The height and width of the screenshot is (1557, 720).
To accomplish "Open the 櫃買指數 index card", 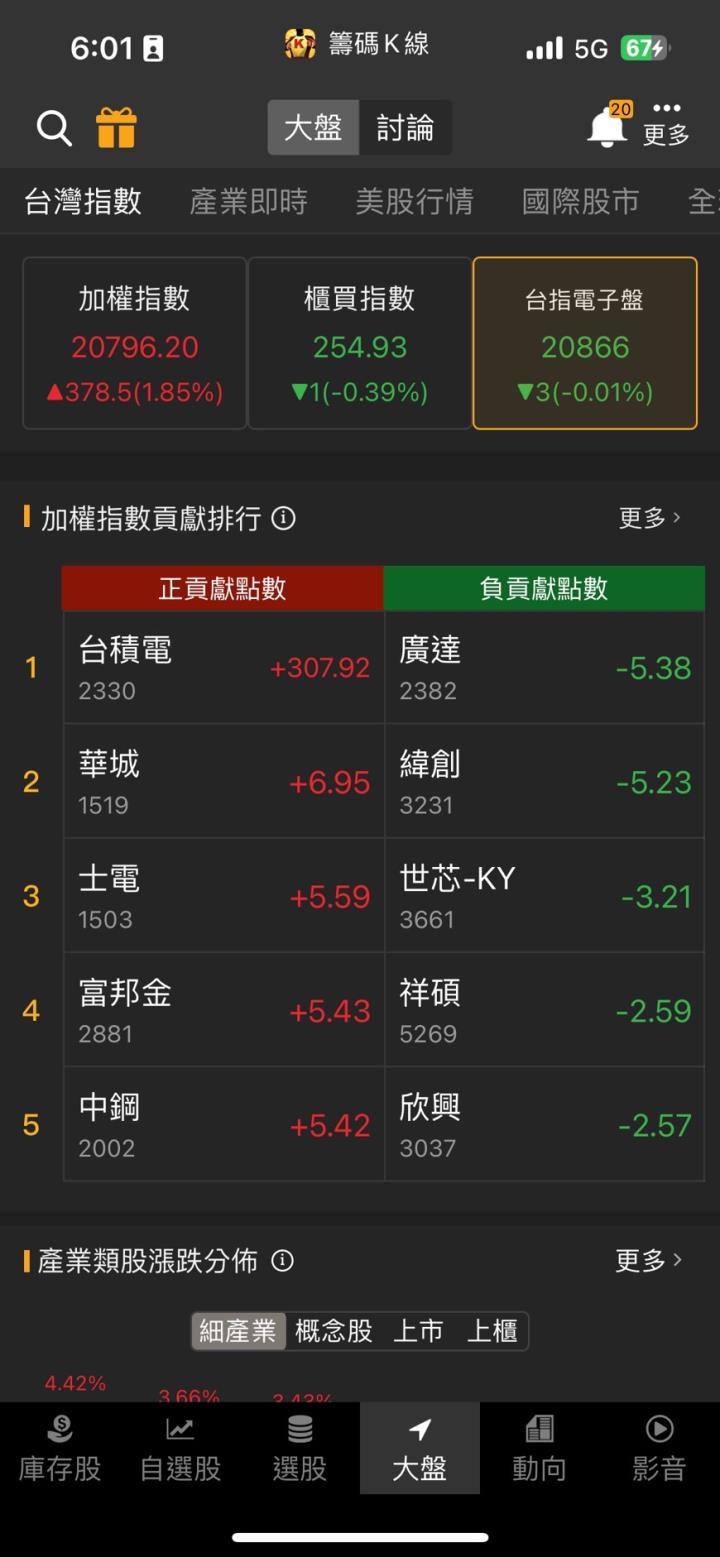I will [x=359, y=343].
